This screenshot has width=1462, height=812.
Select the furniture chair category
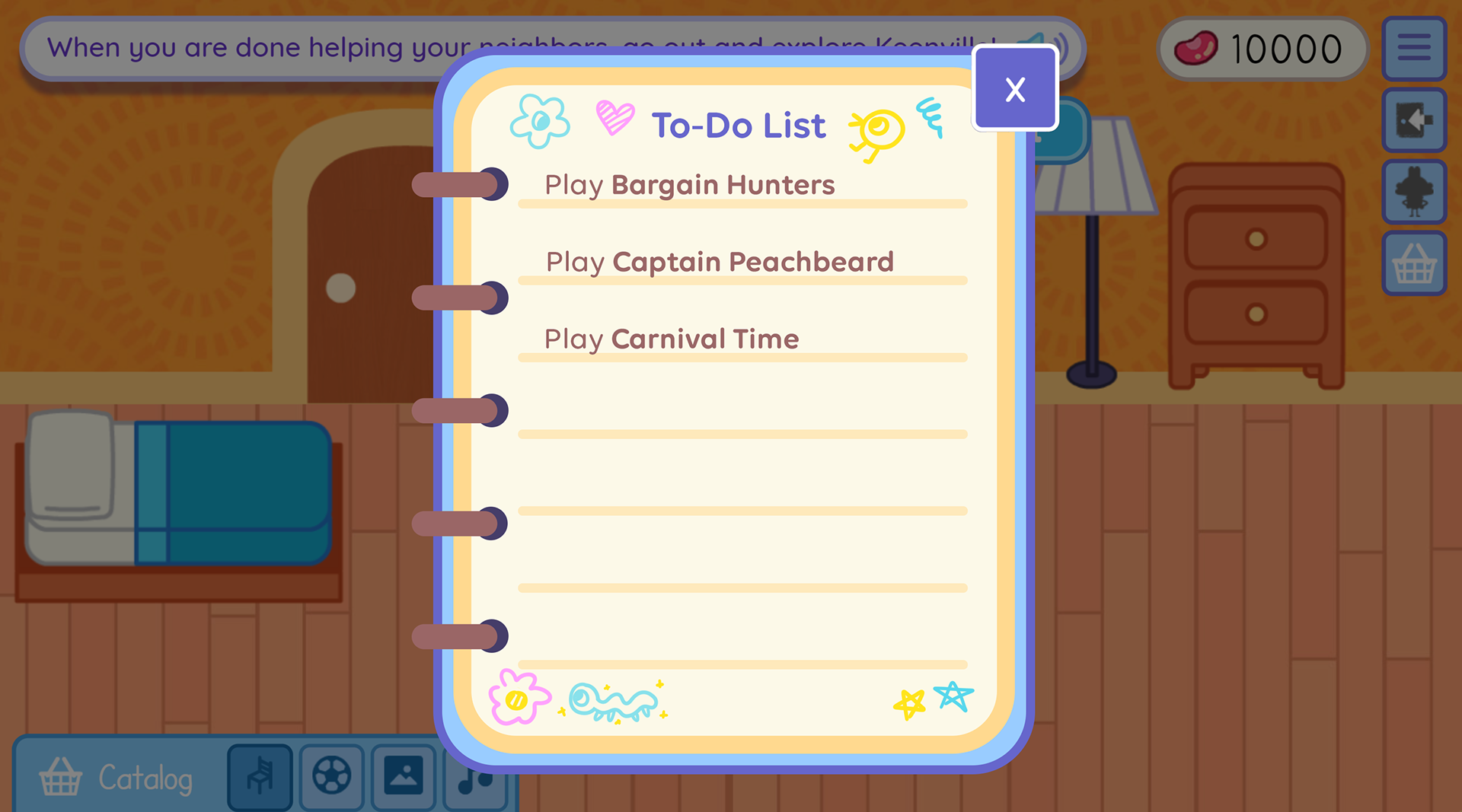[260, 776]
